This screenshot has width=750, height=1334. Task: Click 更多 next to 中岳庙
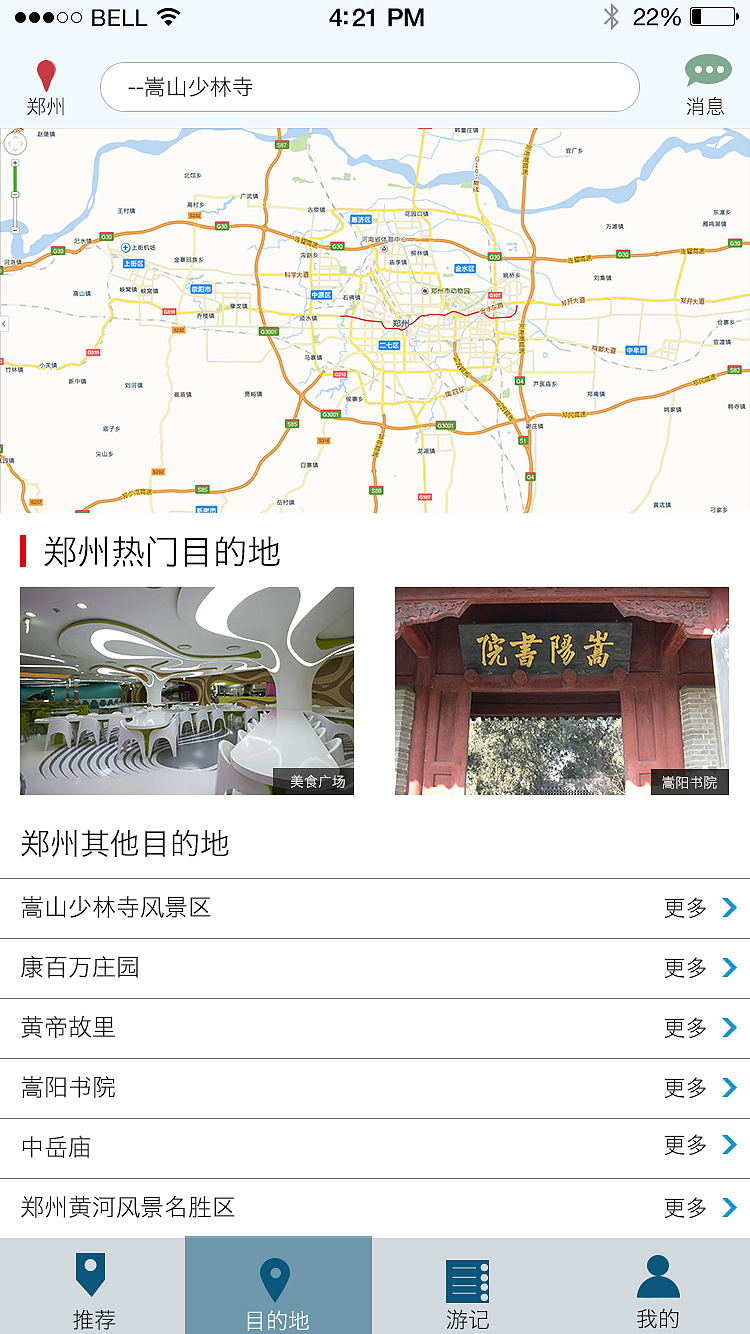(x=683, y=1147)
